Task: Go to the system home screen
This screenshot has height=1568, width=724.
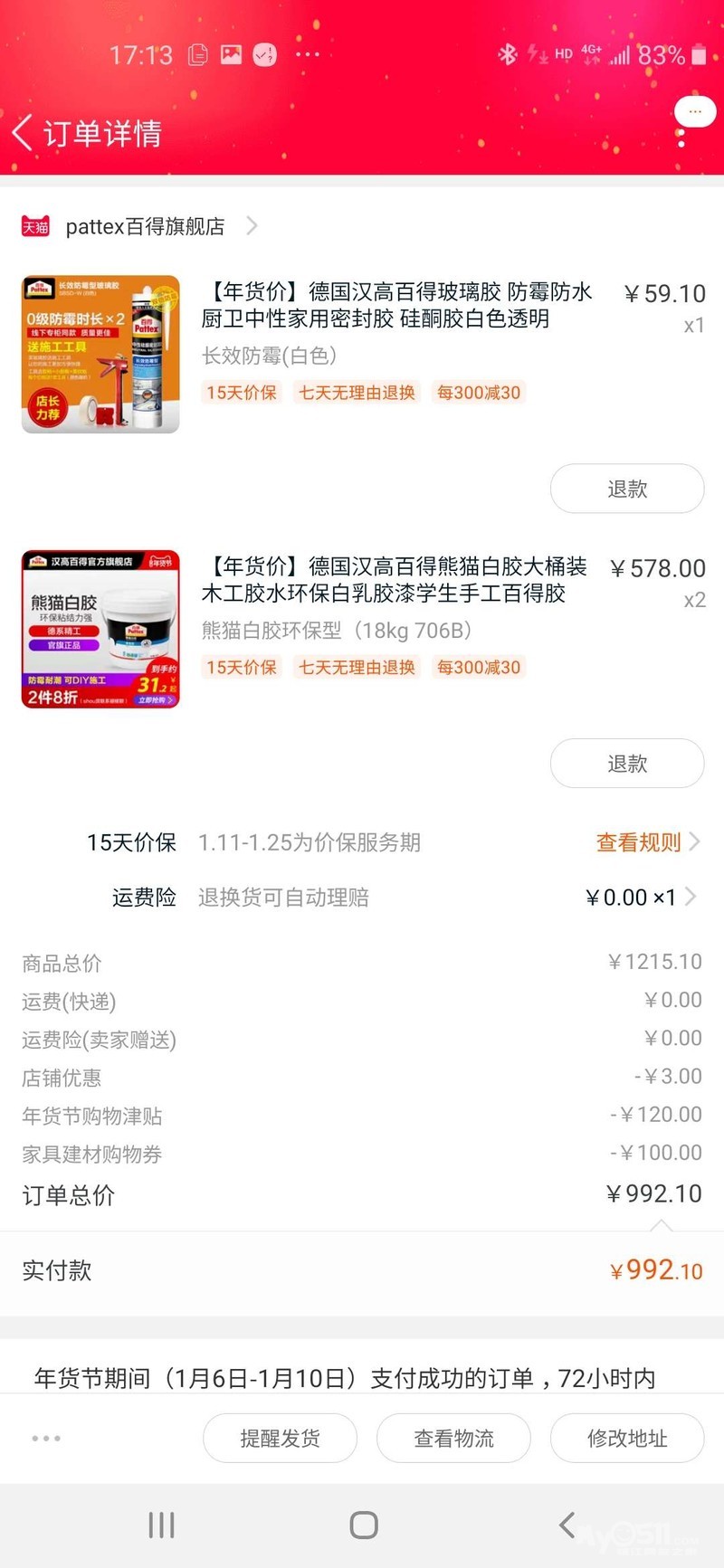Action: point(363,1525)
